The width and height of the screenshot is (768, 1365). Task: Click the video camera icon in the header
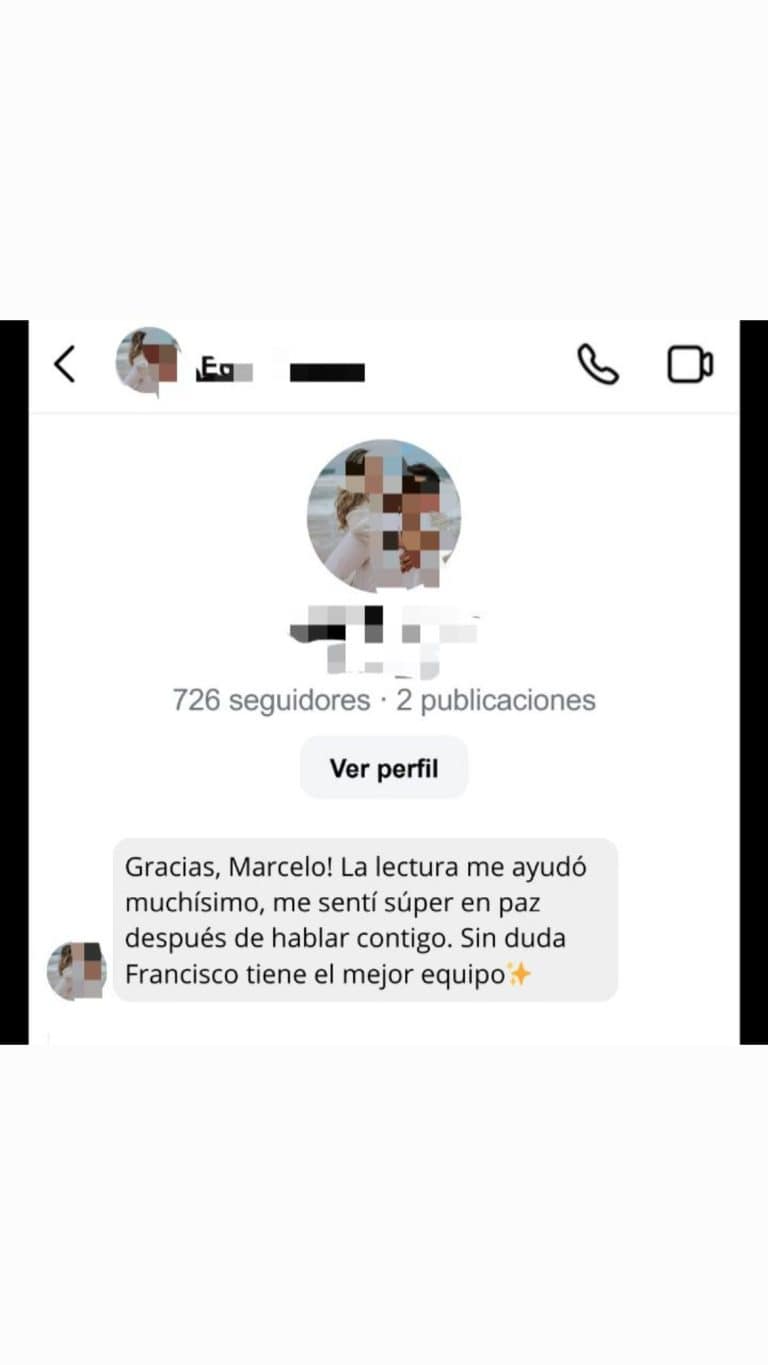pyautogui.click(x=690, y=364)
